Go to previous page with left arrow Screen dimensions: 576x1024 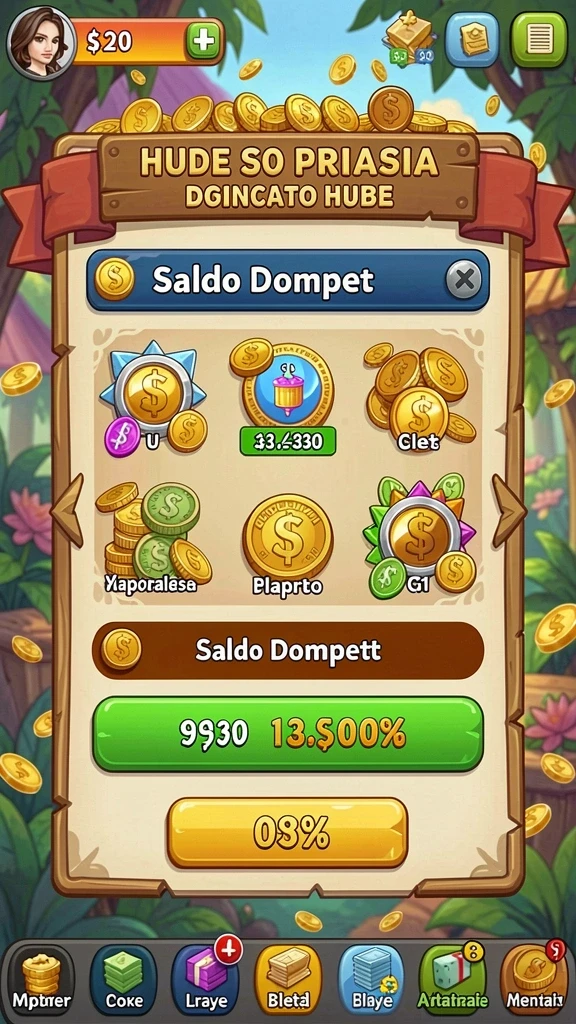(x=69, y=510)
